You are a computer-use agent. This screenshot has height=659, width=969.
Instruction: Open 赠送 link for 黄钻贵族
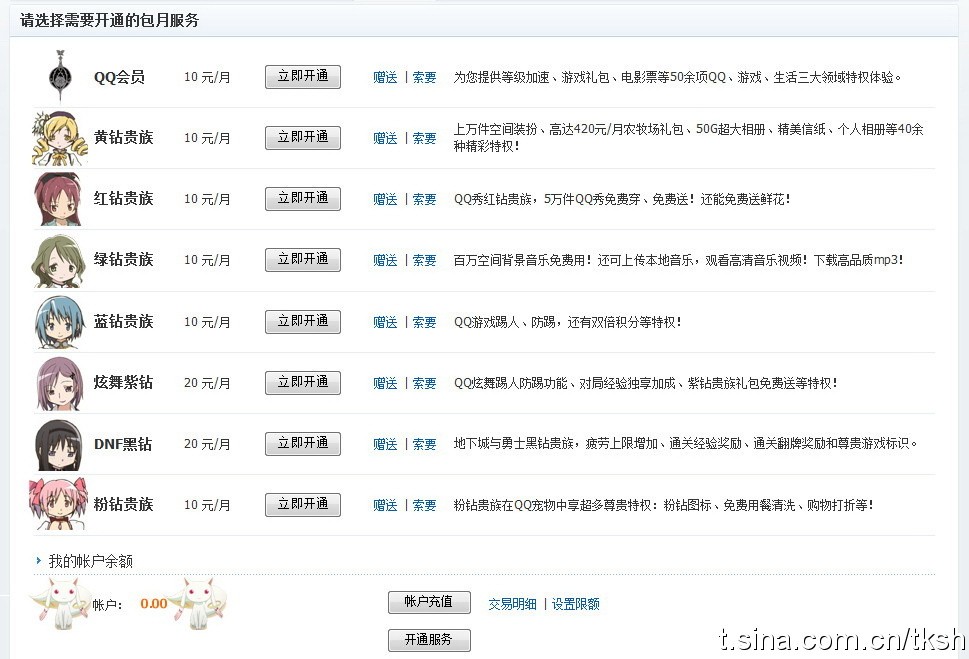pyautogui.click(x=385, y=139)
